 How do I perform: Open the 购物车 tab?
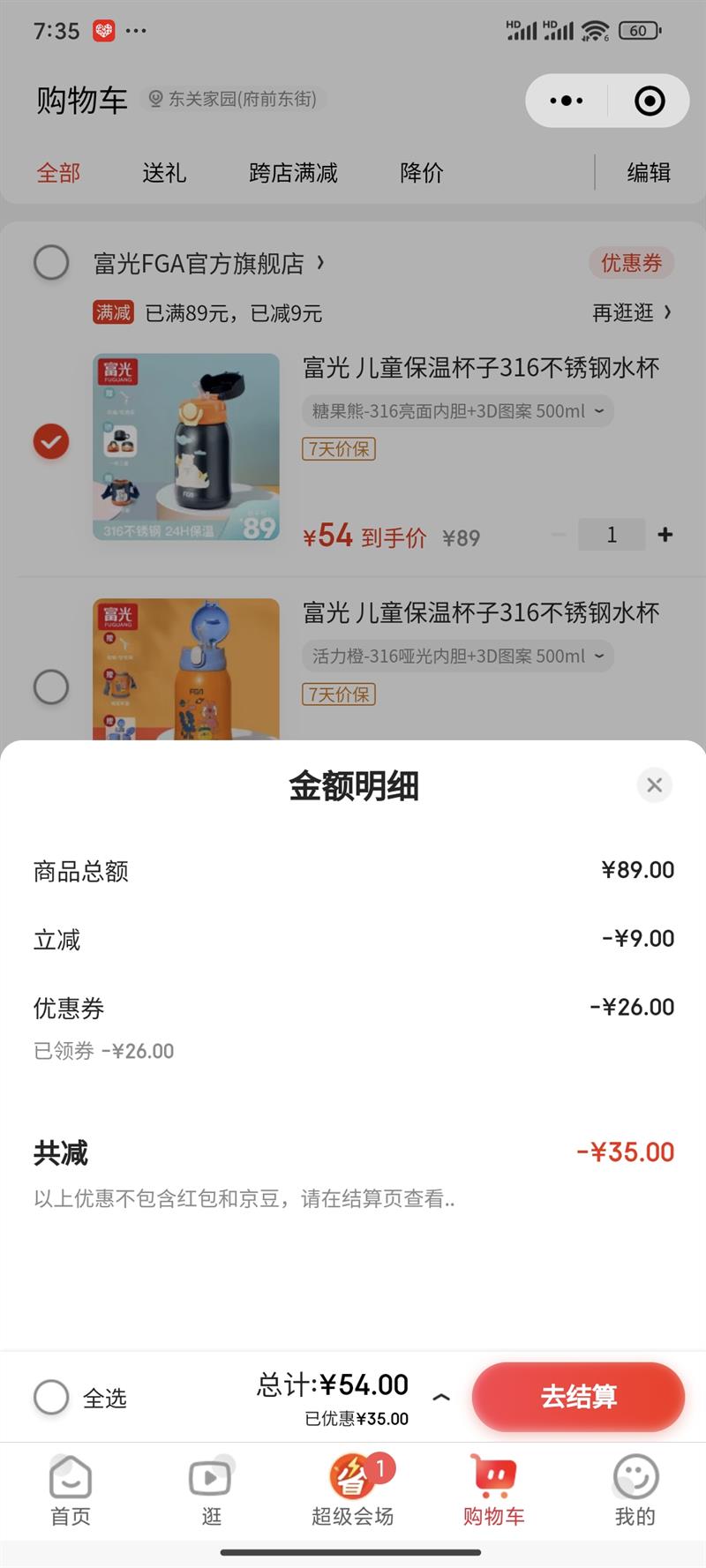493,1490
